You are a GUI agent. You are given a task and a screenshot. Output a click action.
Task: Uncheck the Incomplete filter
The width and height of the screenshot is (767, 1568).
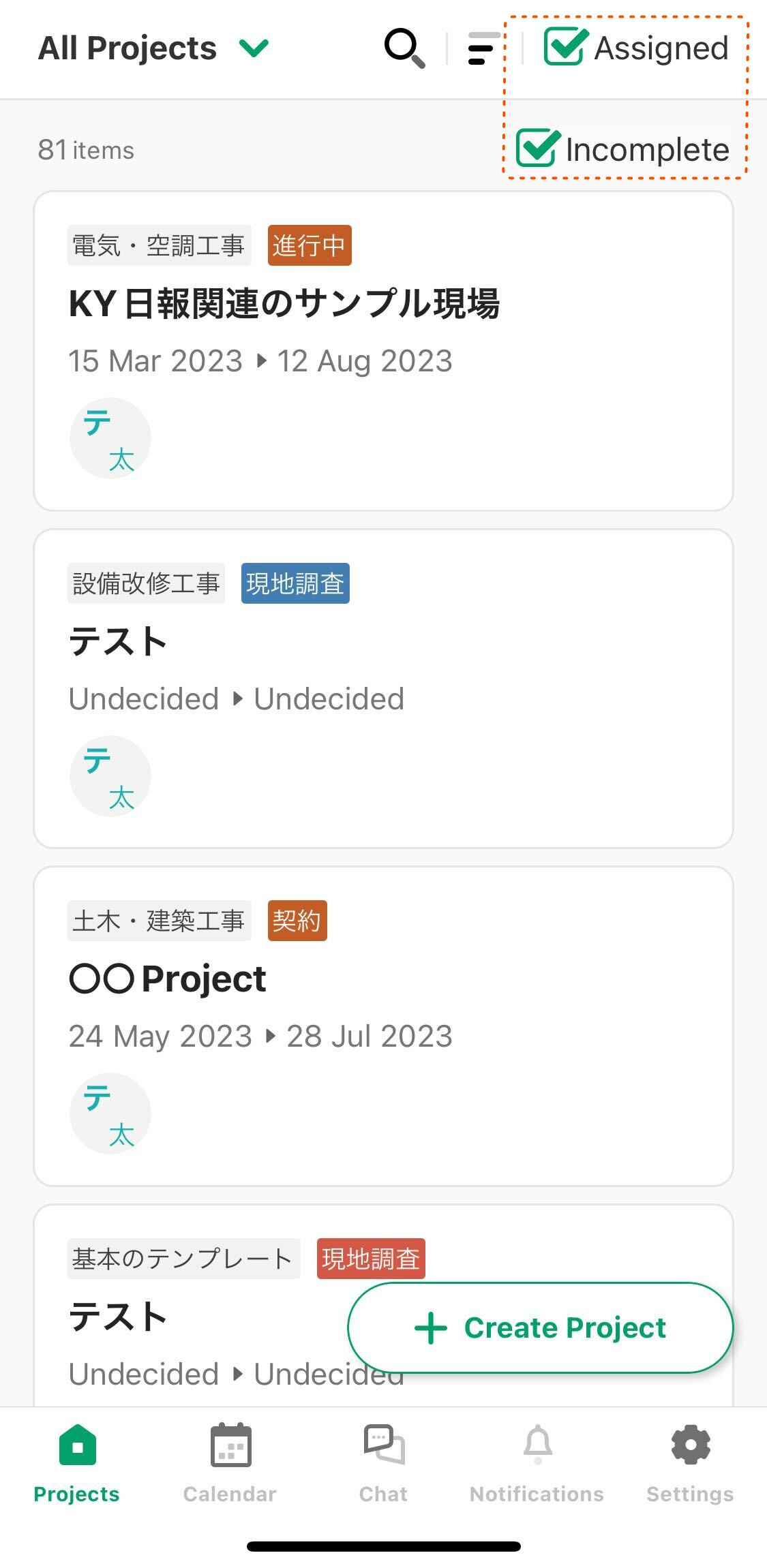click(538, 149)
